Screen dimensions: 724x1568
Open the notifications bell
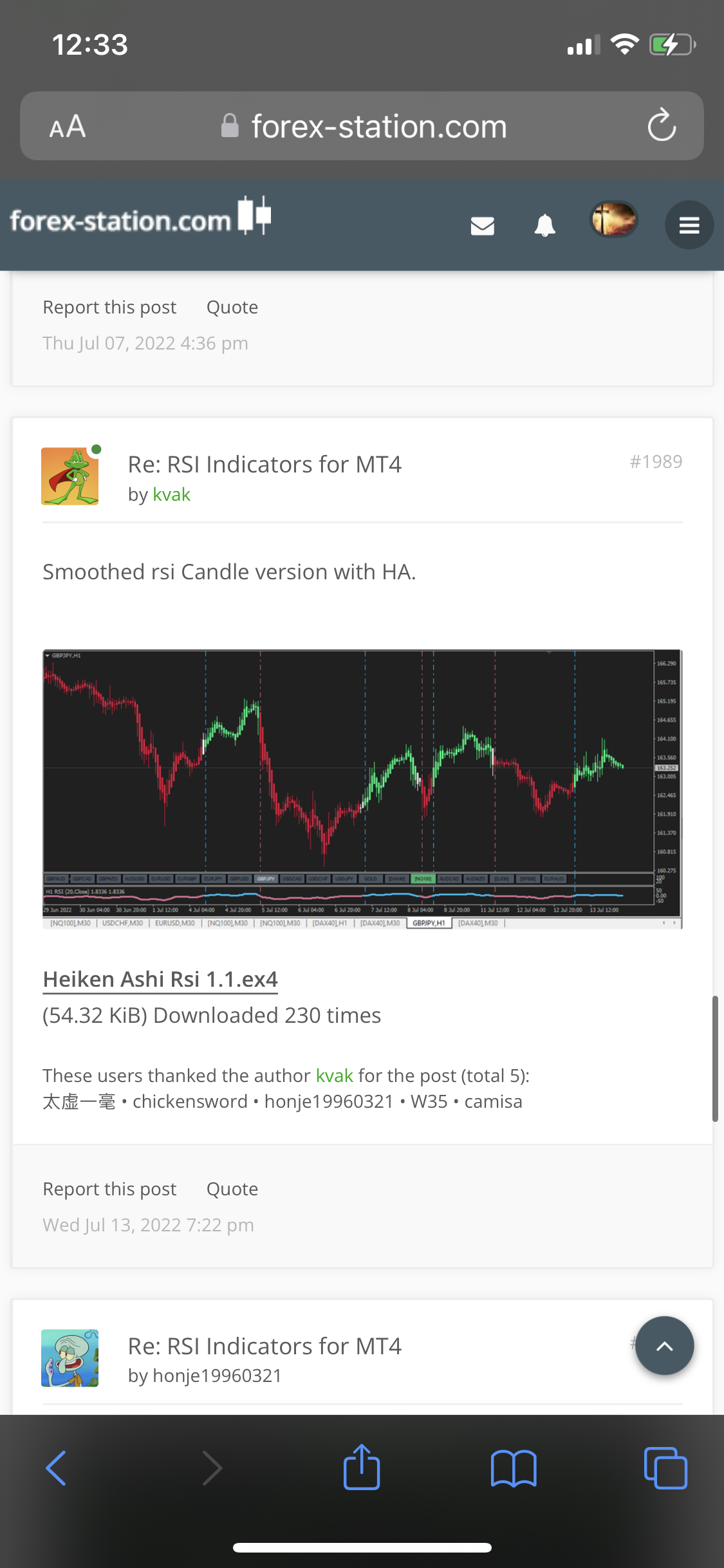point(544,226)
